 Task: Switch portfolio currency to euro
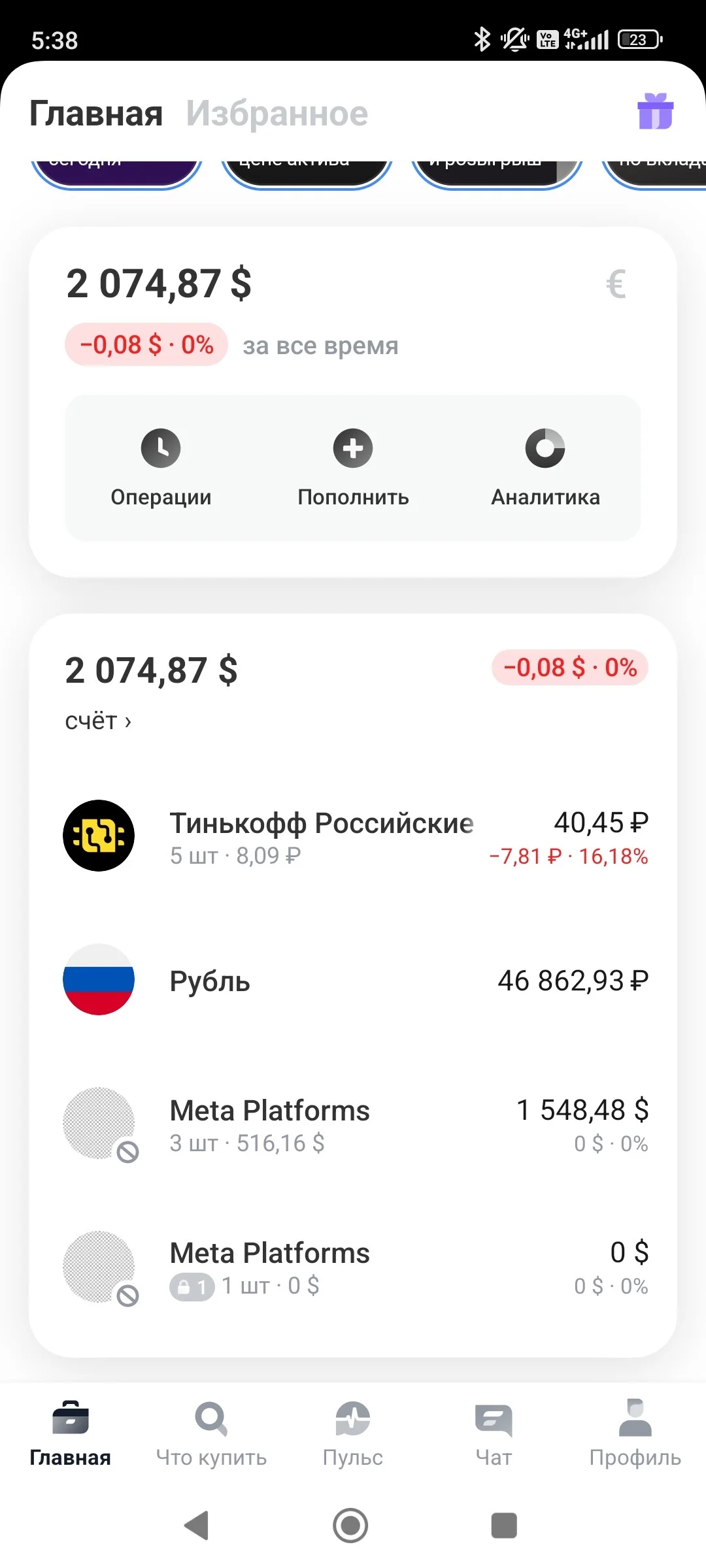616,284
